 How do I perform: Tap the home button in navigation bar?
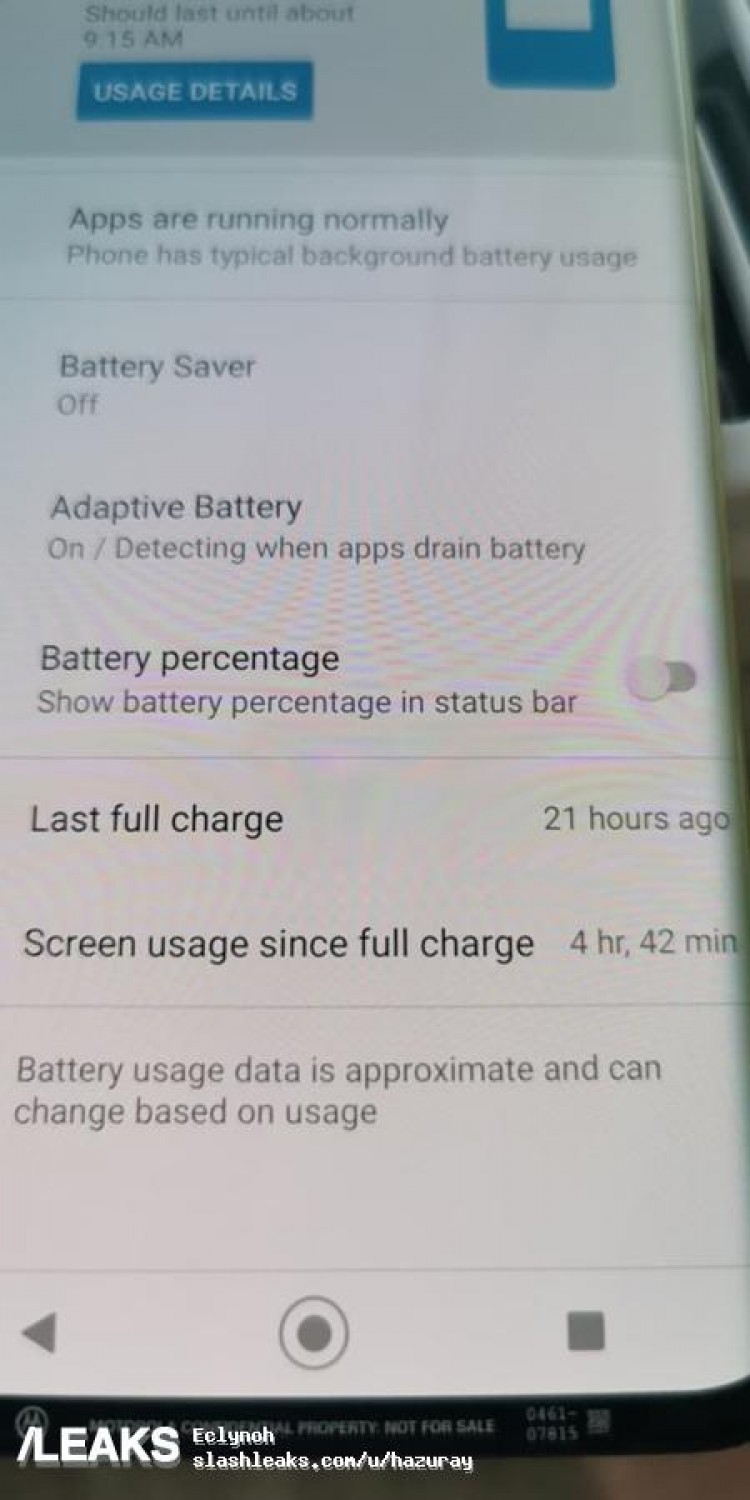314,1332
